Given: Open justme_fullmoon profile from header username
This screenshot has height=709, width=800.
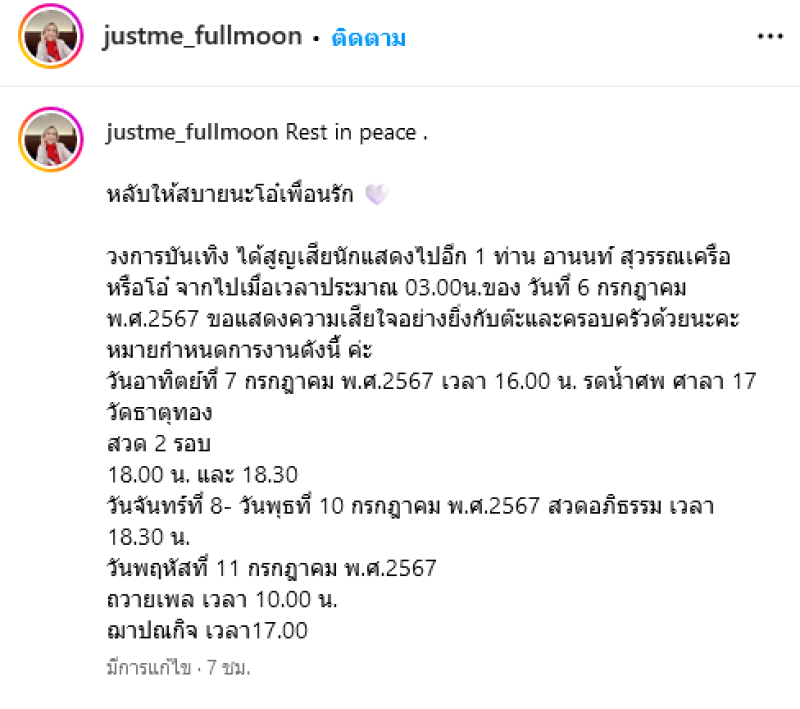Looking at the screenshot, I should pos(202,37).
